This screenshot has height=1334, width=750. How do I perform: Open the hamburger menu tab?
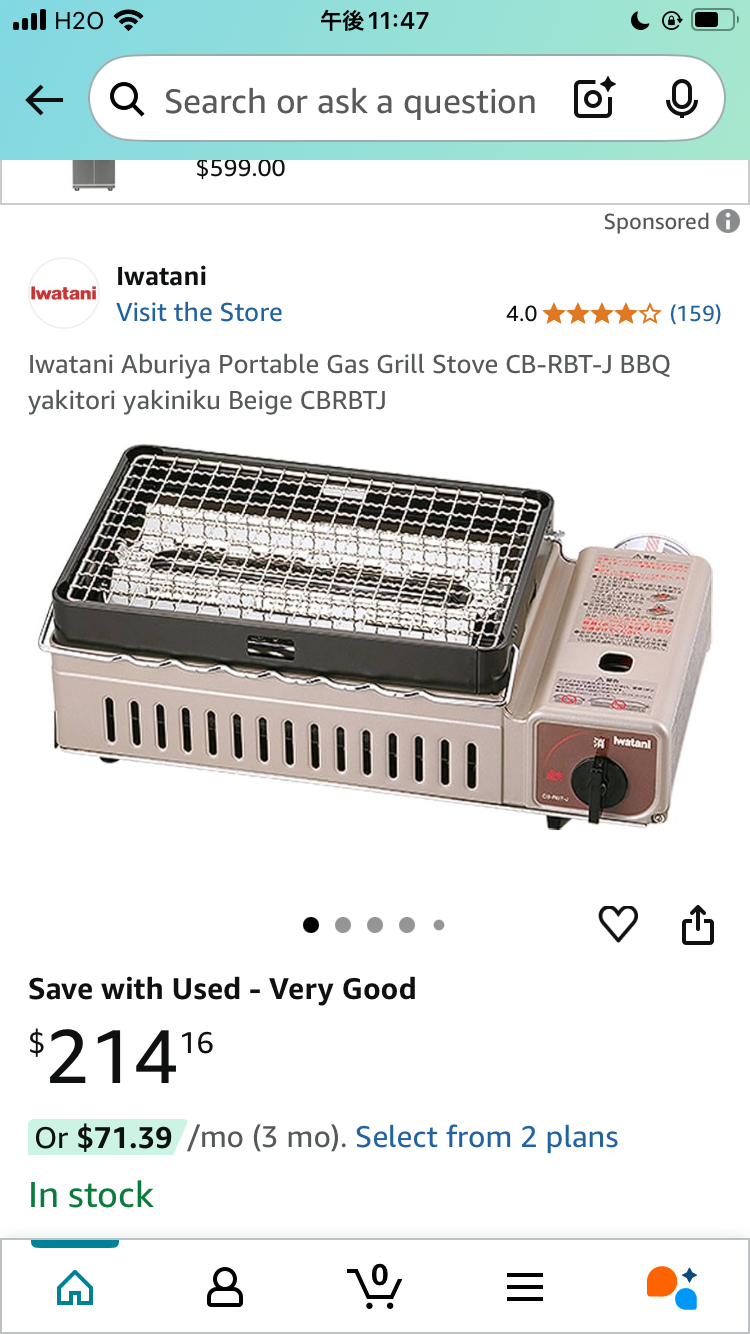click(525, 1287)
